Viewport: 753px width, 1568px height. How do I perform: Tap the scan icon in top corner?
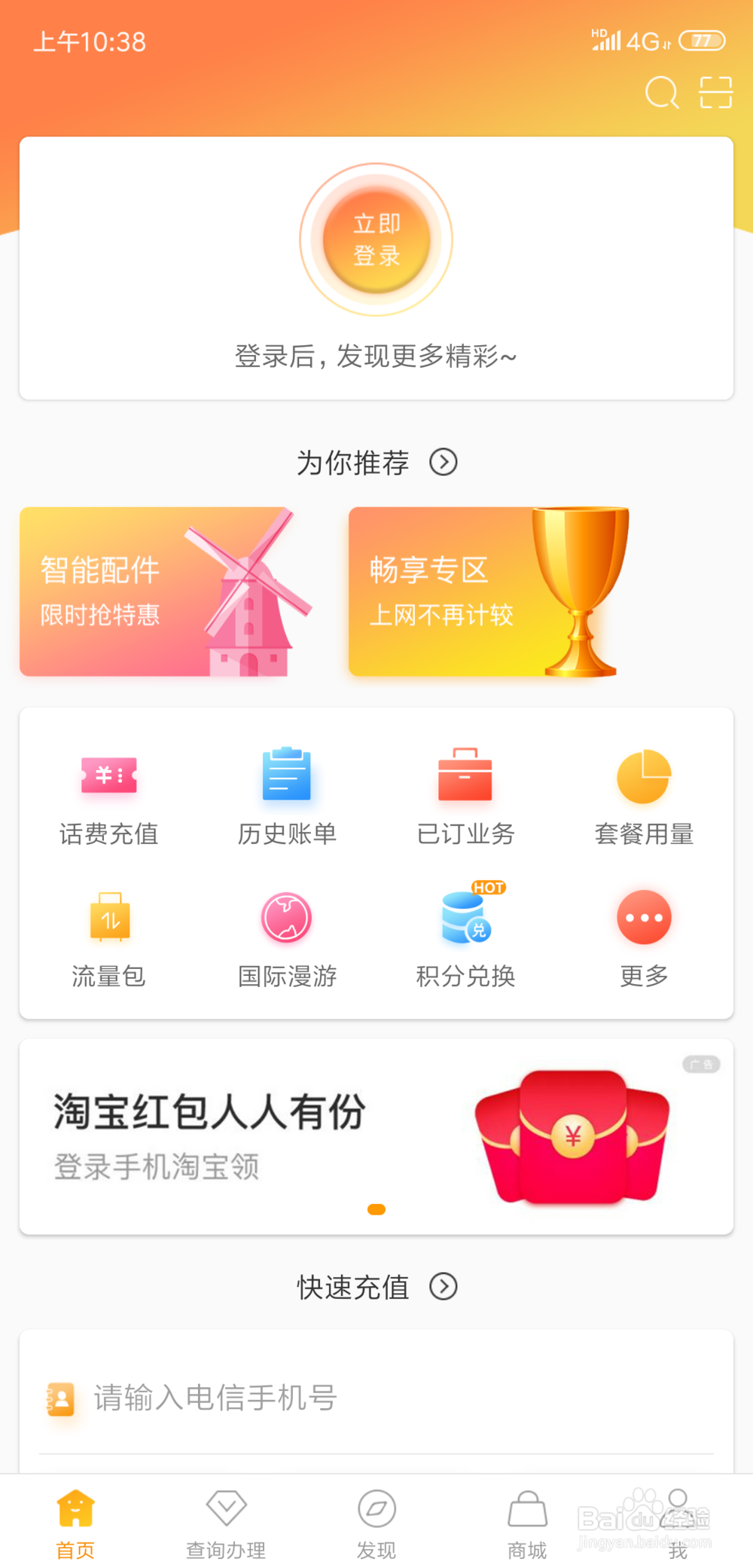(717, 90)
